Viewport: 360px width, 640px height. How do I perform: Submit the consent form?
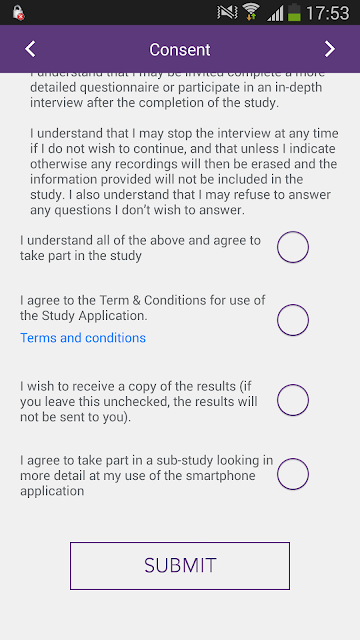pos(180,566)
